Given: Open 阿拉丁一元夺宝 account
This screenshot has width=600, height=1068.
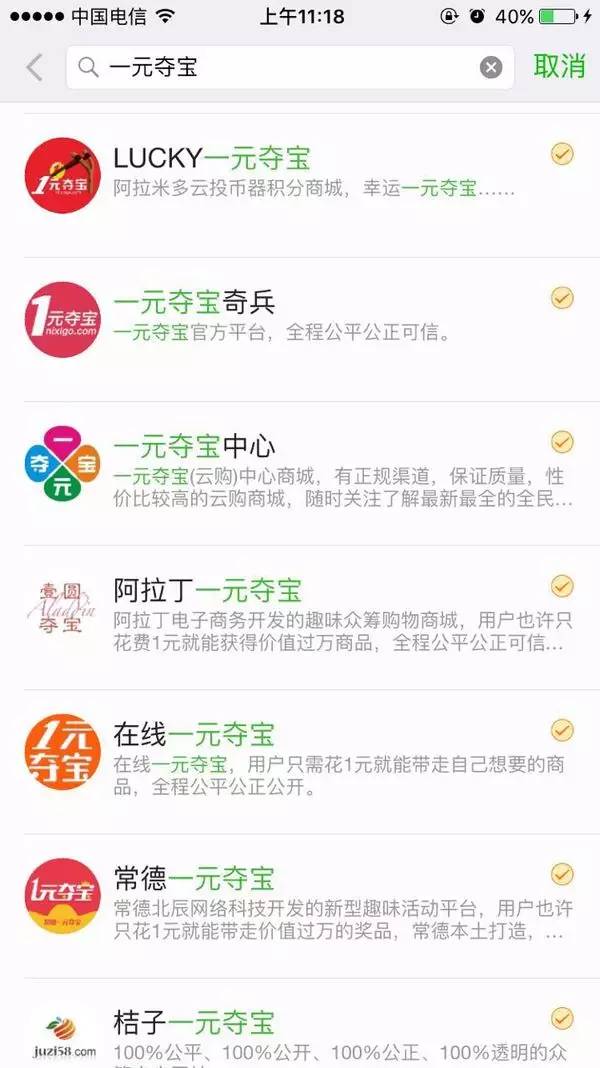Looking at the screenshot, I should 300,618.
